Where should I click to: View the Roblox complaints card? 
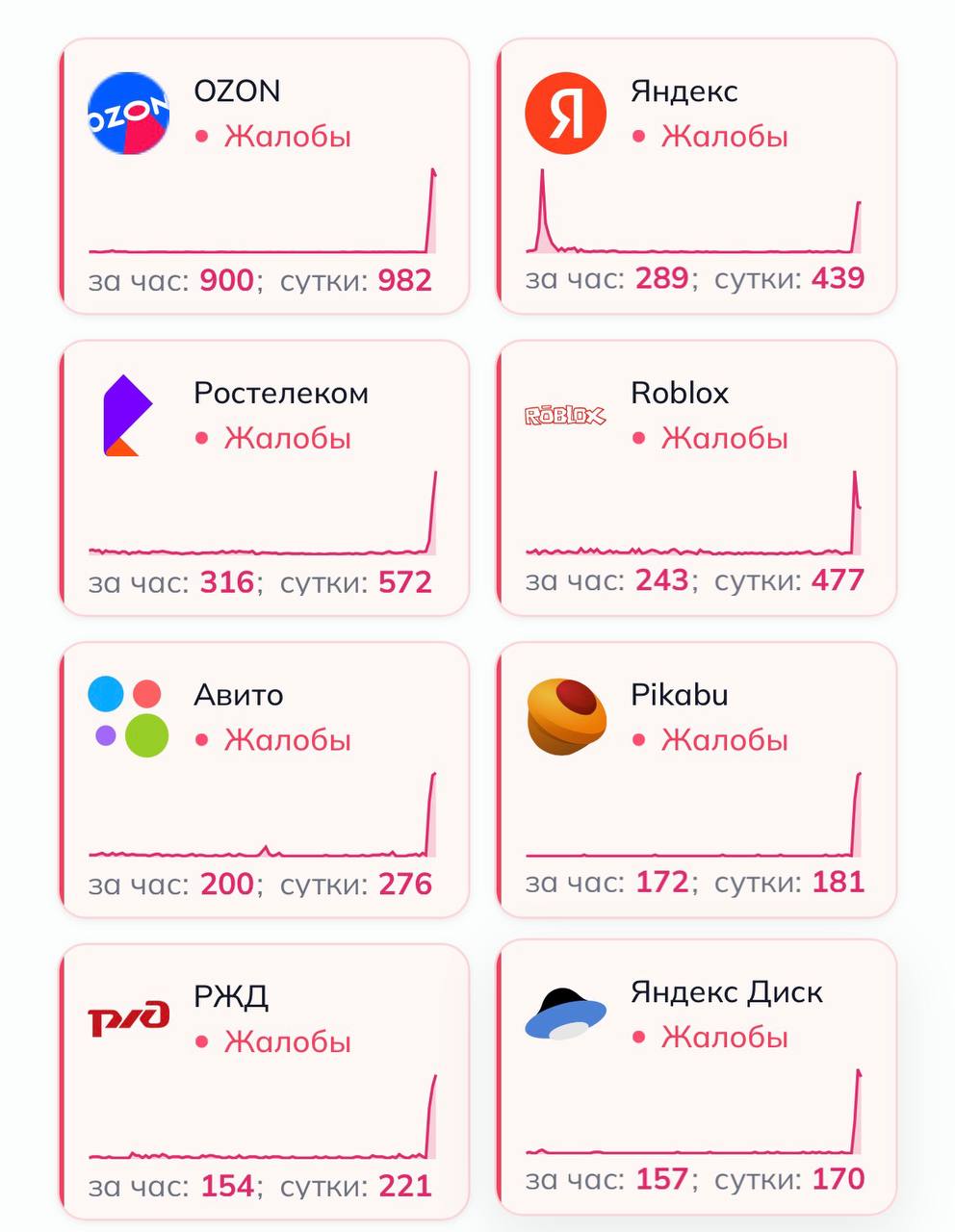pos(696,478)
